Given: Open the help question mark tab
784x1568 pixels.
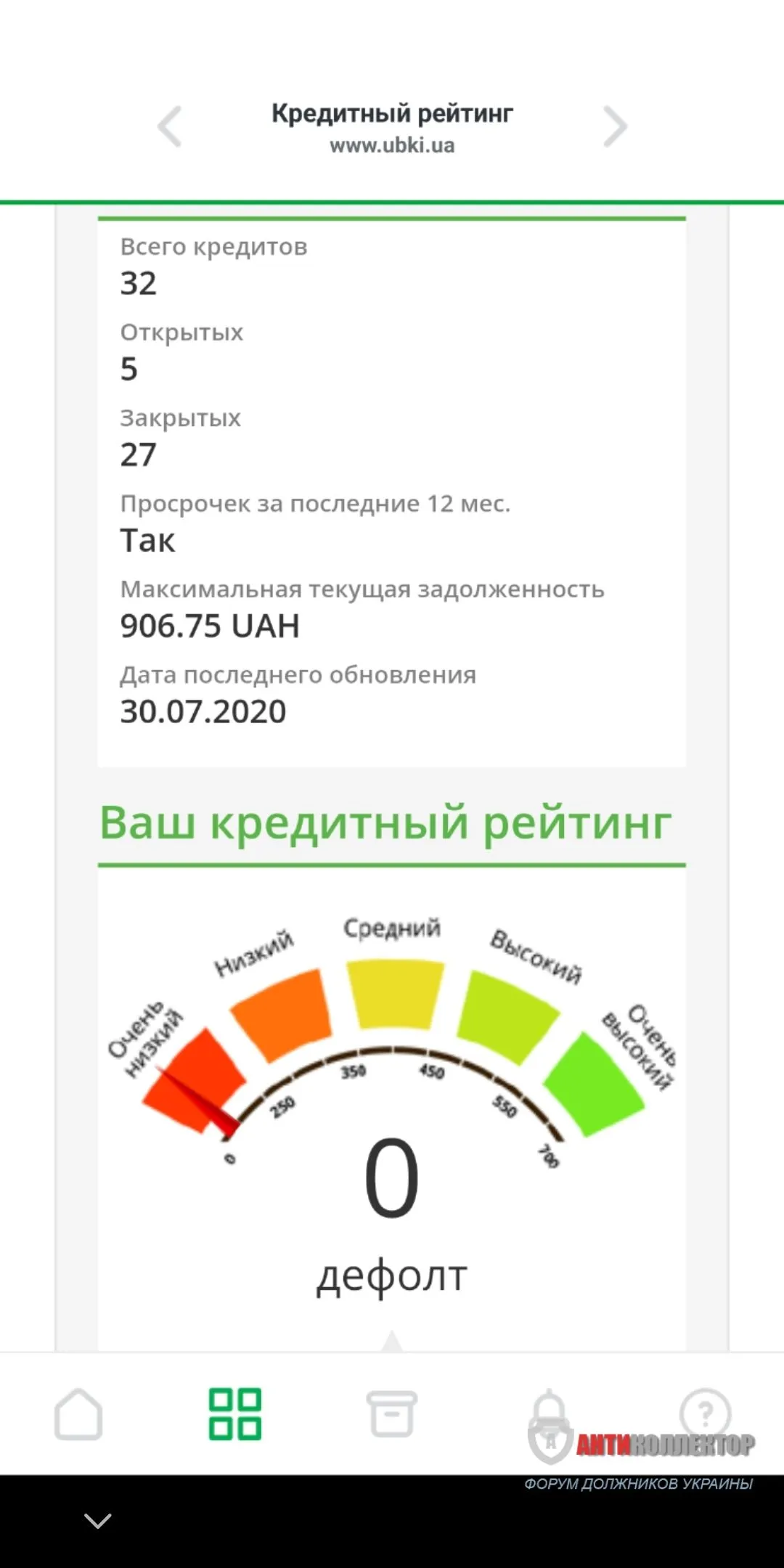Looking at the screenshot, I should [x=705, y=1413].
